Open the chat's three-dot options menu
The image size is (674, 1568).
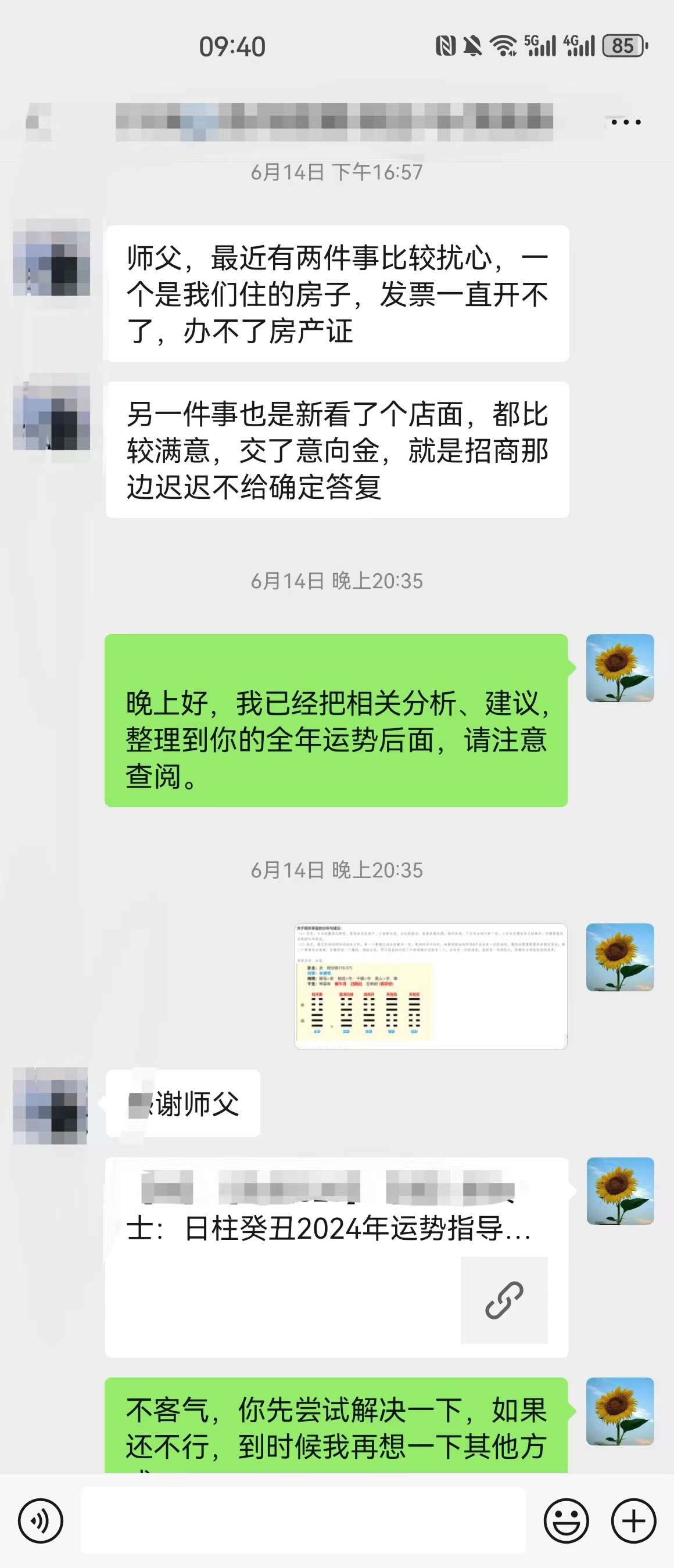[625, 123]
